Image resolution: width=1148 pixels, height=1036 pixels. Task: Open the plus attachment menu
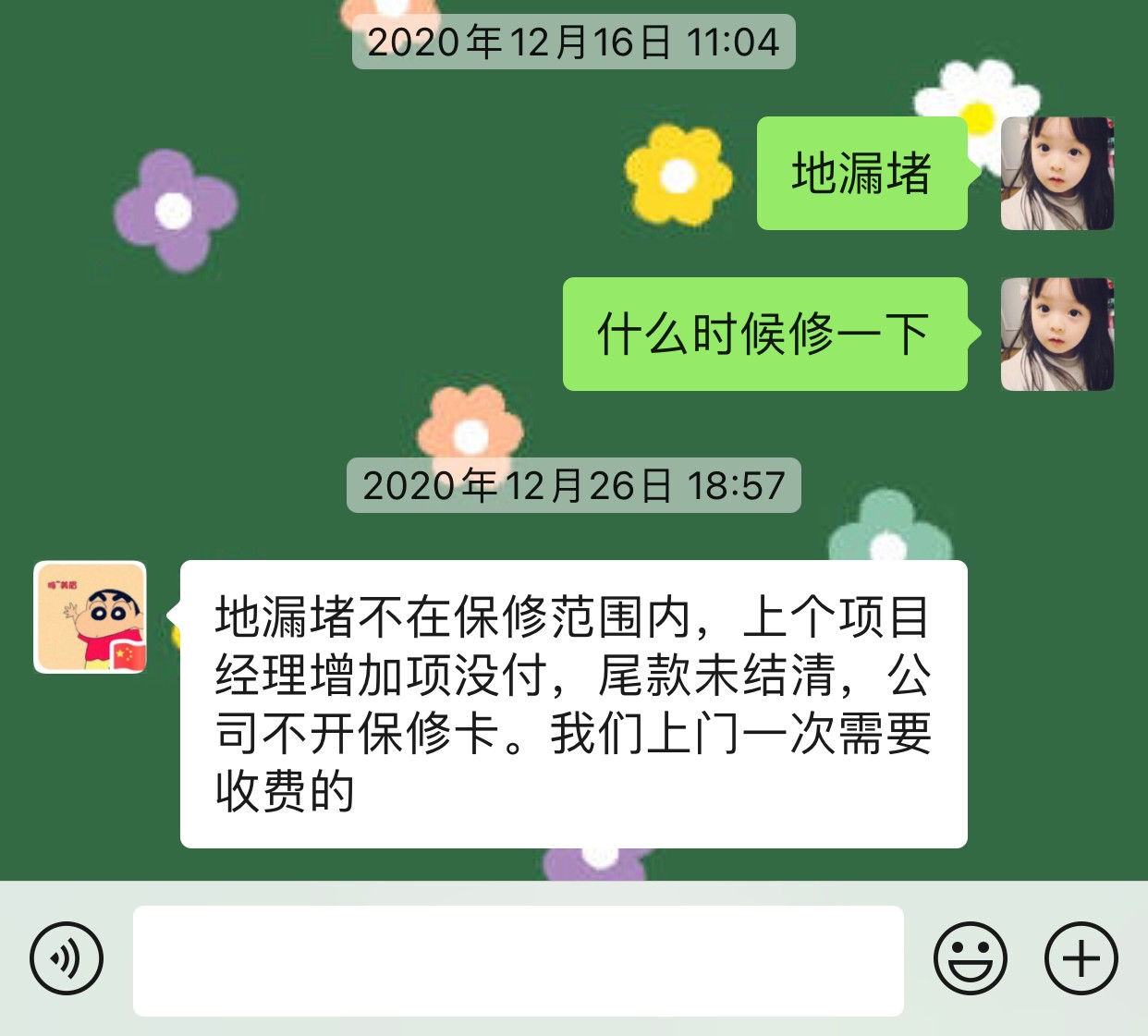tap(1081, 958)
